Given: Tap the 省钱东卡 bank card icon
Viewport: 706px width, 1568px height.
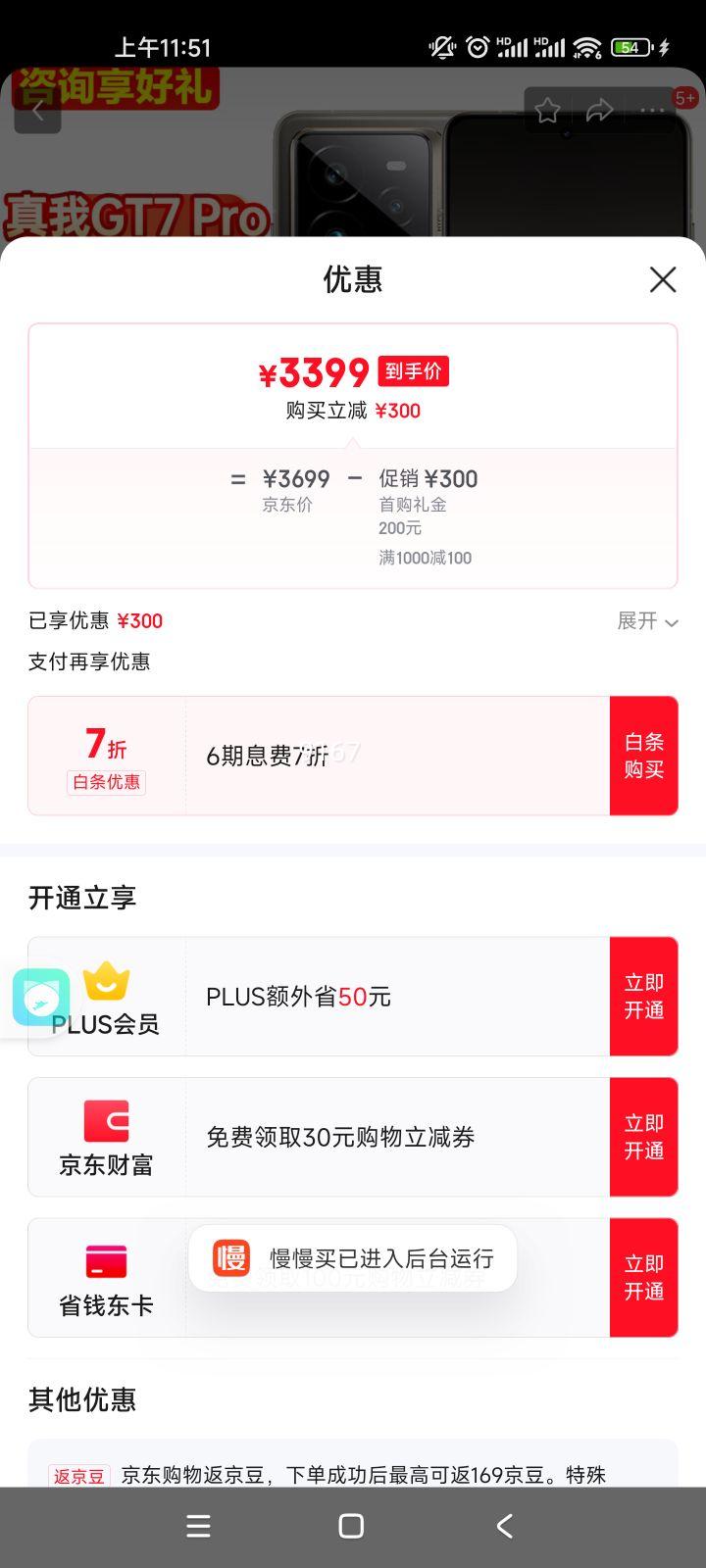Looking at the screenshot, I should 107,1262.
